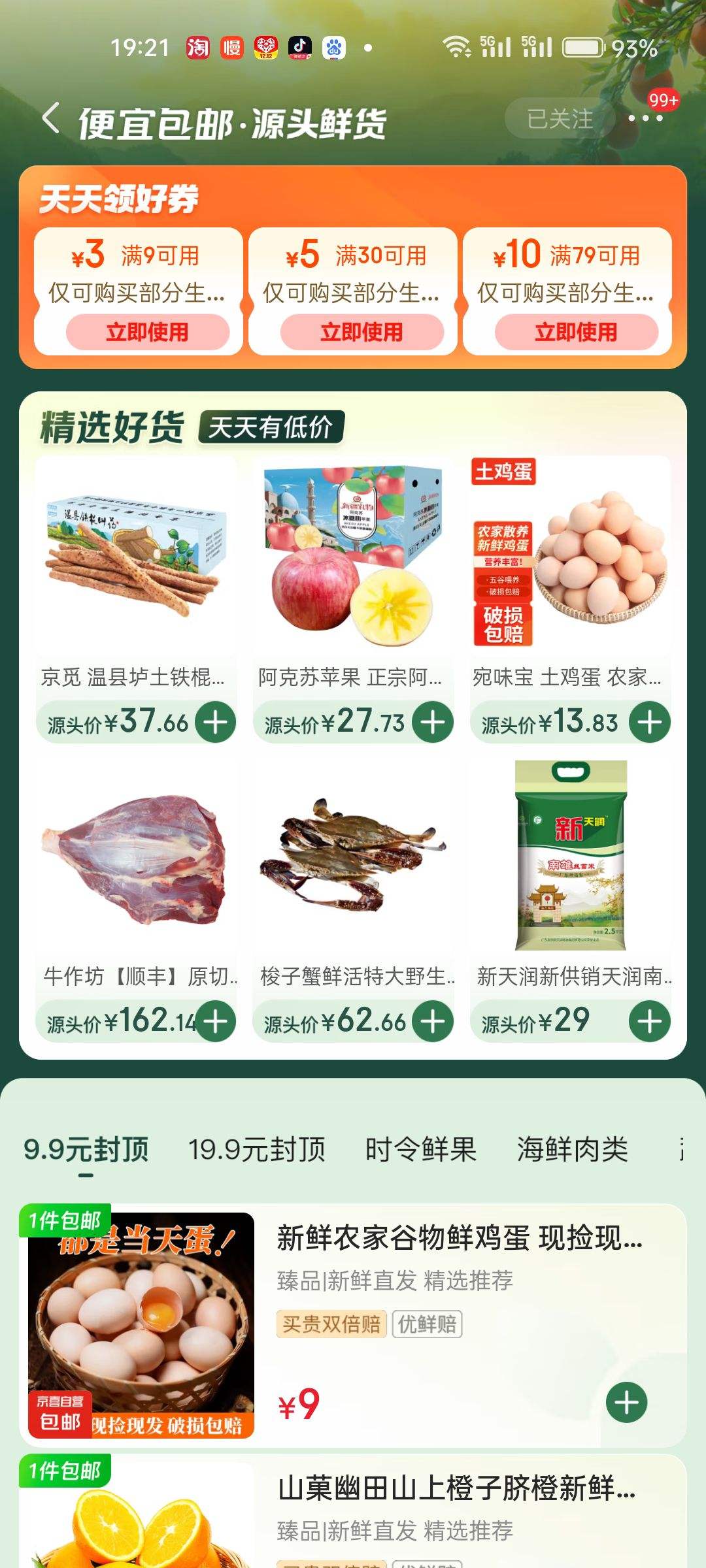Select the 9.9元封顶 tab
This screenshot has width=706, height=1568.
[x=86, y=1149]
